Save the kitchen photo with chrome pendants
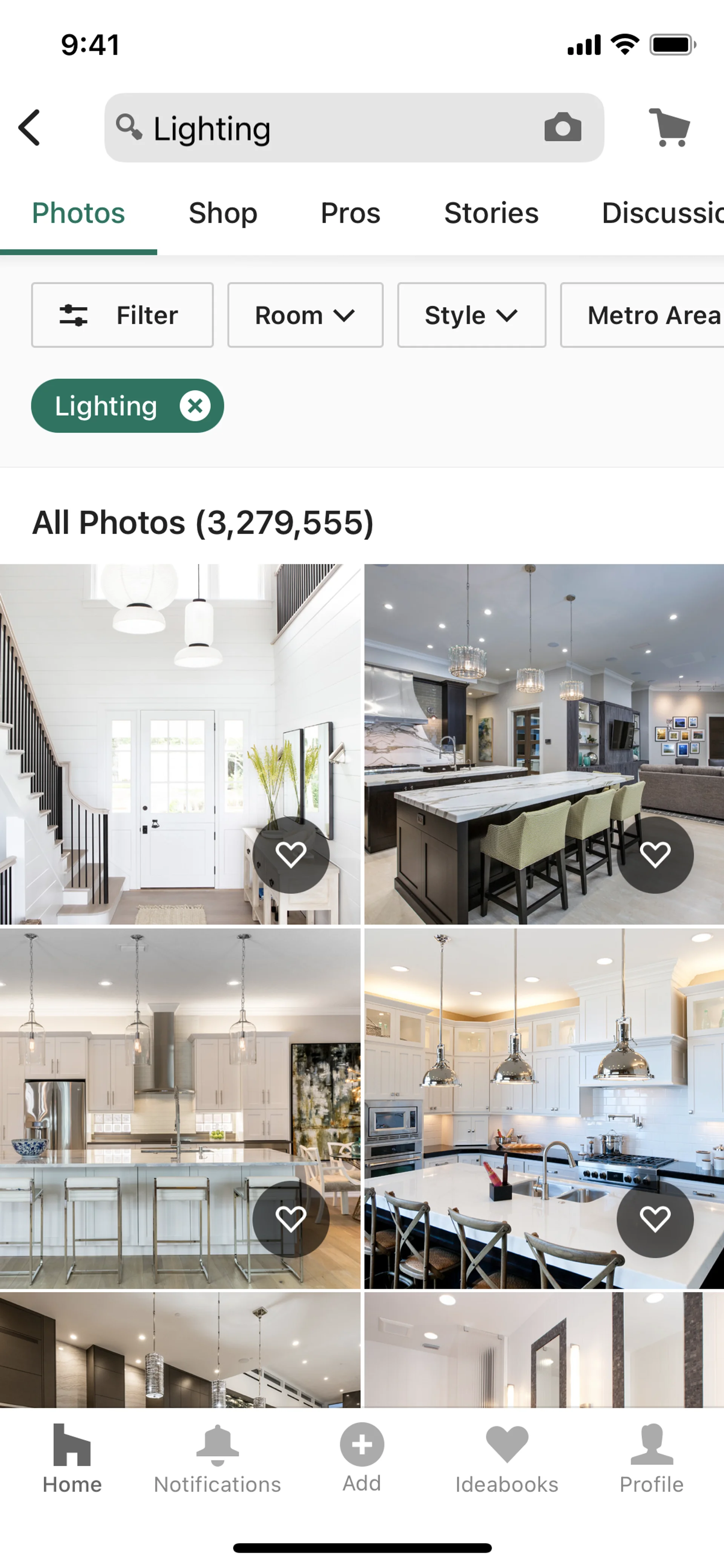 (x=655, y=1219)
